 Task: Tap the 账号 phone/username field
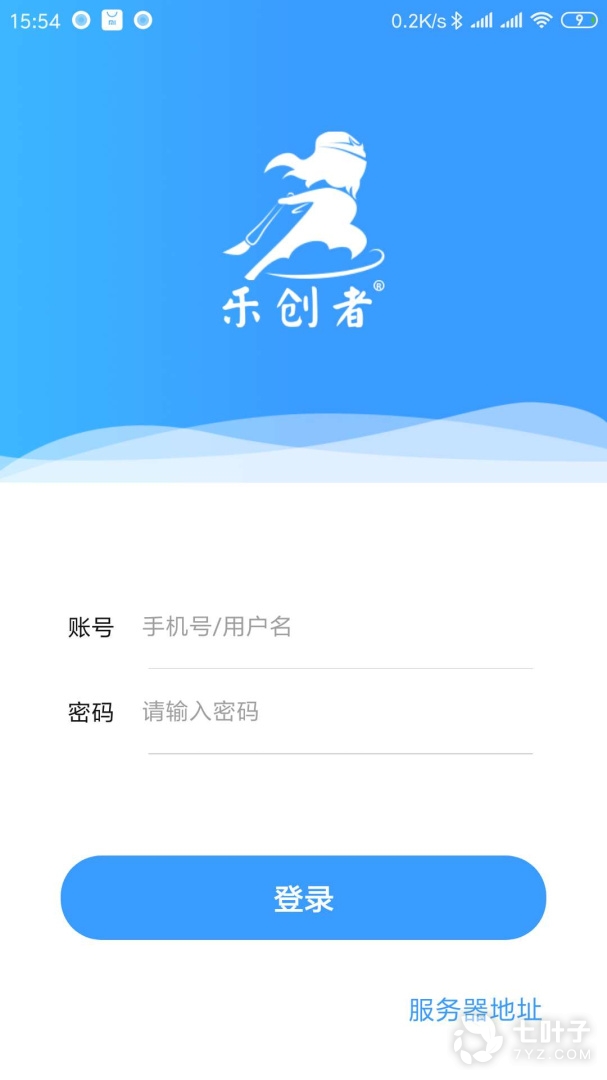(x=338, y=628)
